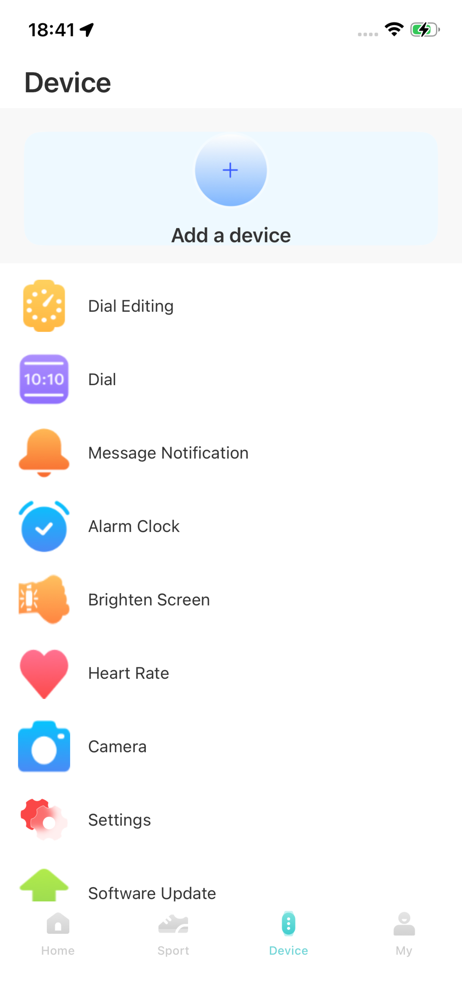The width and height of the screenshot is (462, 1000).
Task: Select the Device tab
Action: coord(288,934)
